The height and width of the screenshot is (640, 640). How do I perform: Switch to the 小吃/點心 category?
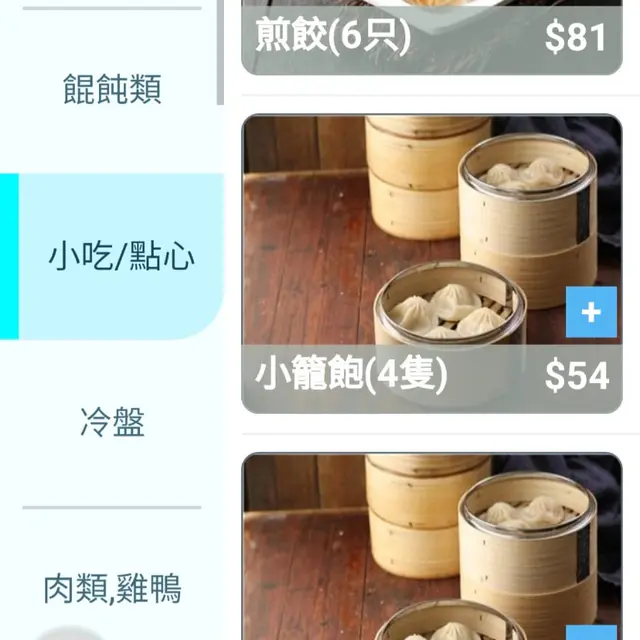click(x=120, y=257)
